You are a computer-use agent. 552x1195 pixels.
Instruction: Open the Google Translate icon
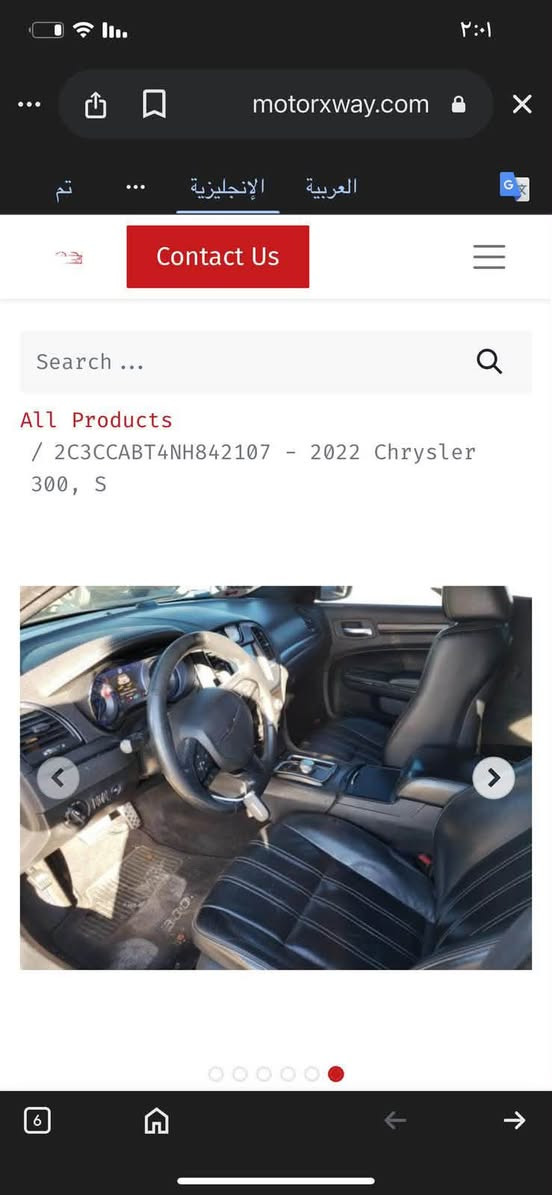[x=514, y=187]
